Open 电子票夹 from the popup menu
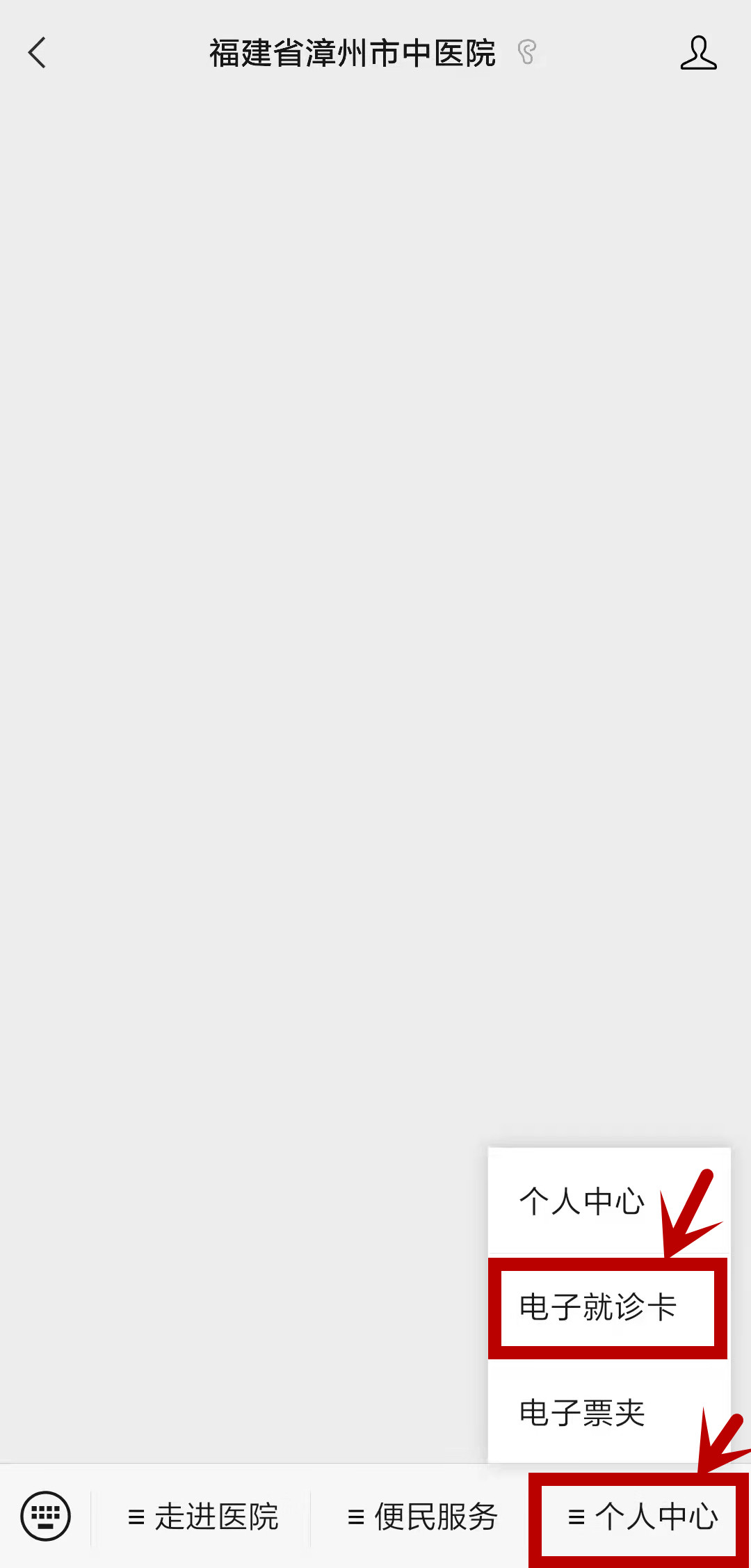 (583, 1413)
